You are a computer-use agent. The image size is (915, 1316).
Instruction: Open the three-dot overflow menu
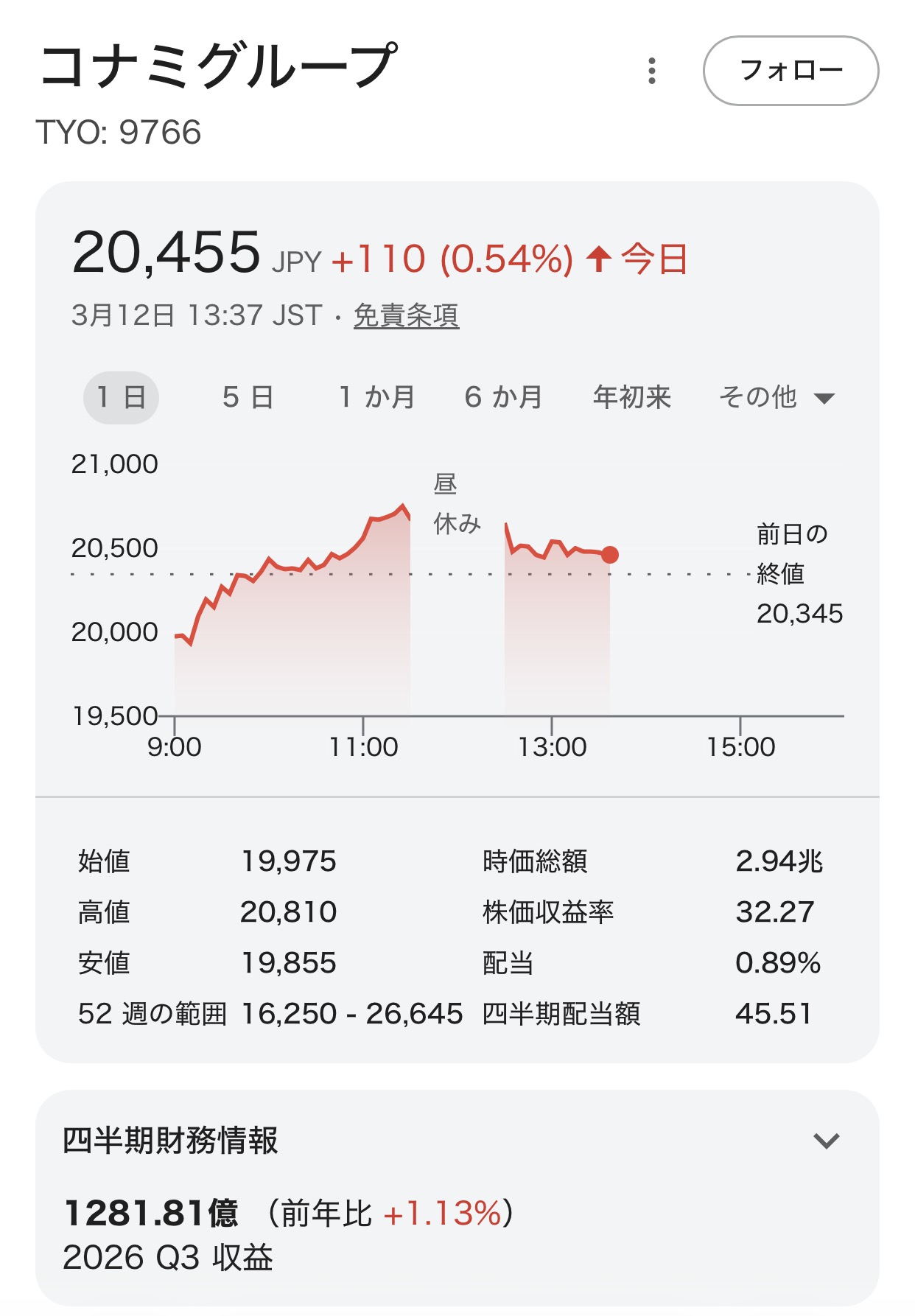651,71
